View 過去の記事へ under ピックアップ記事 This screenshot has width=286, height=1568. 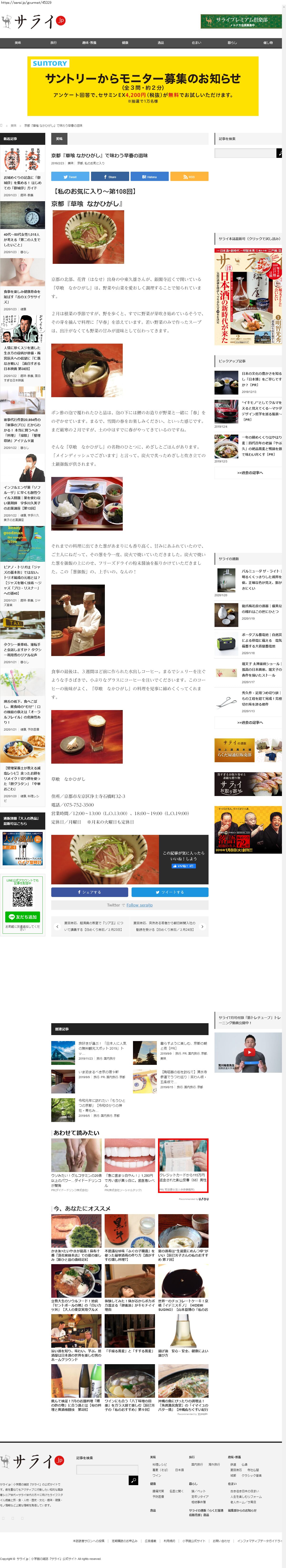pyautogui.click(x=250, y=472)
